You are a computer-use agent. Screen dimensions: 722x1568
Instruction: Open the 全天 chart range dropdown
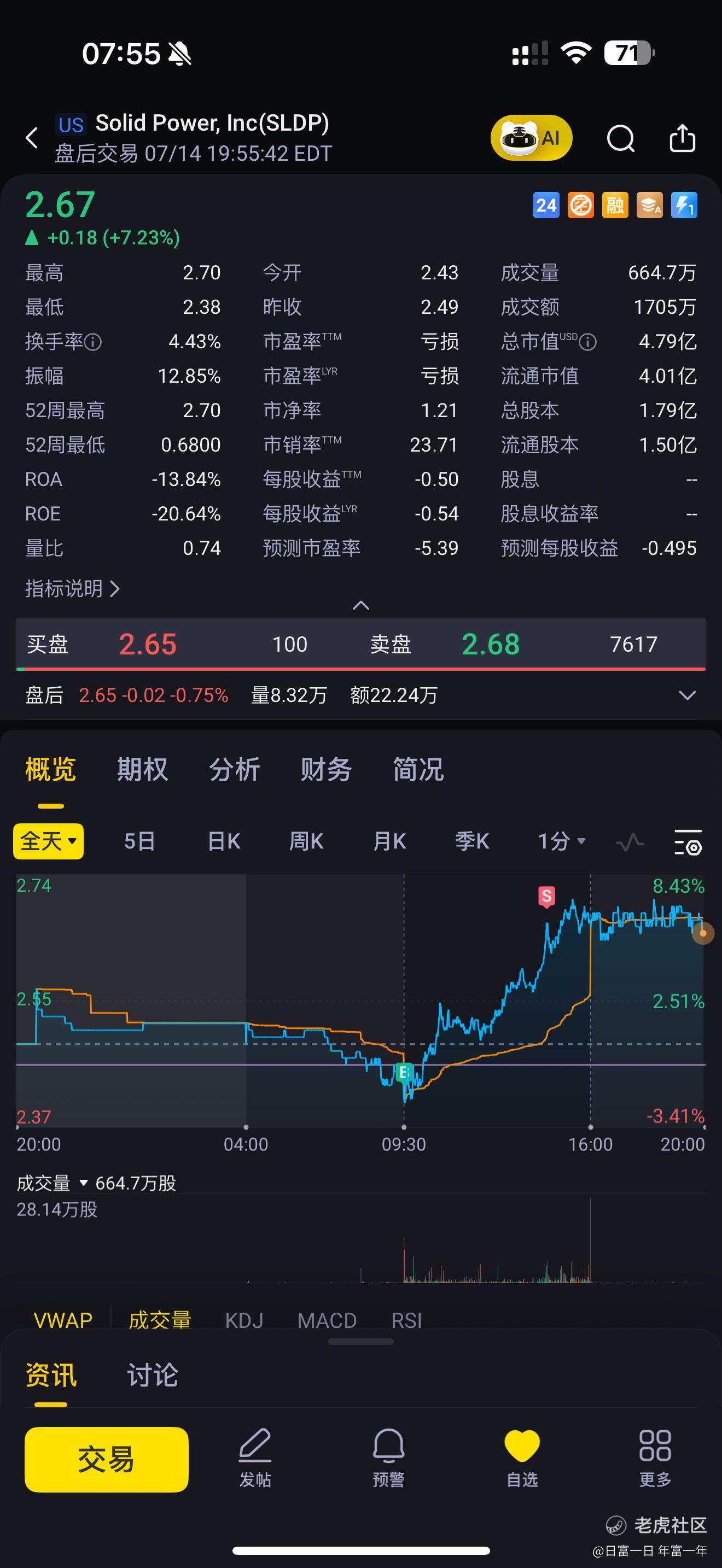(x=49, y=841)
